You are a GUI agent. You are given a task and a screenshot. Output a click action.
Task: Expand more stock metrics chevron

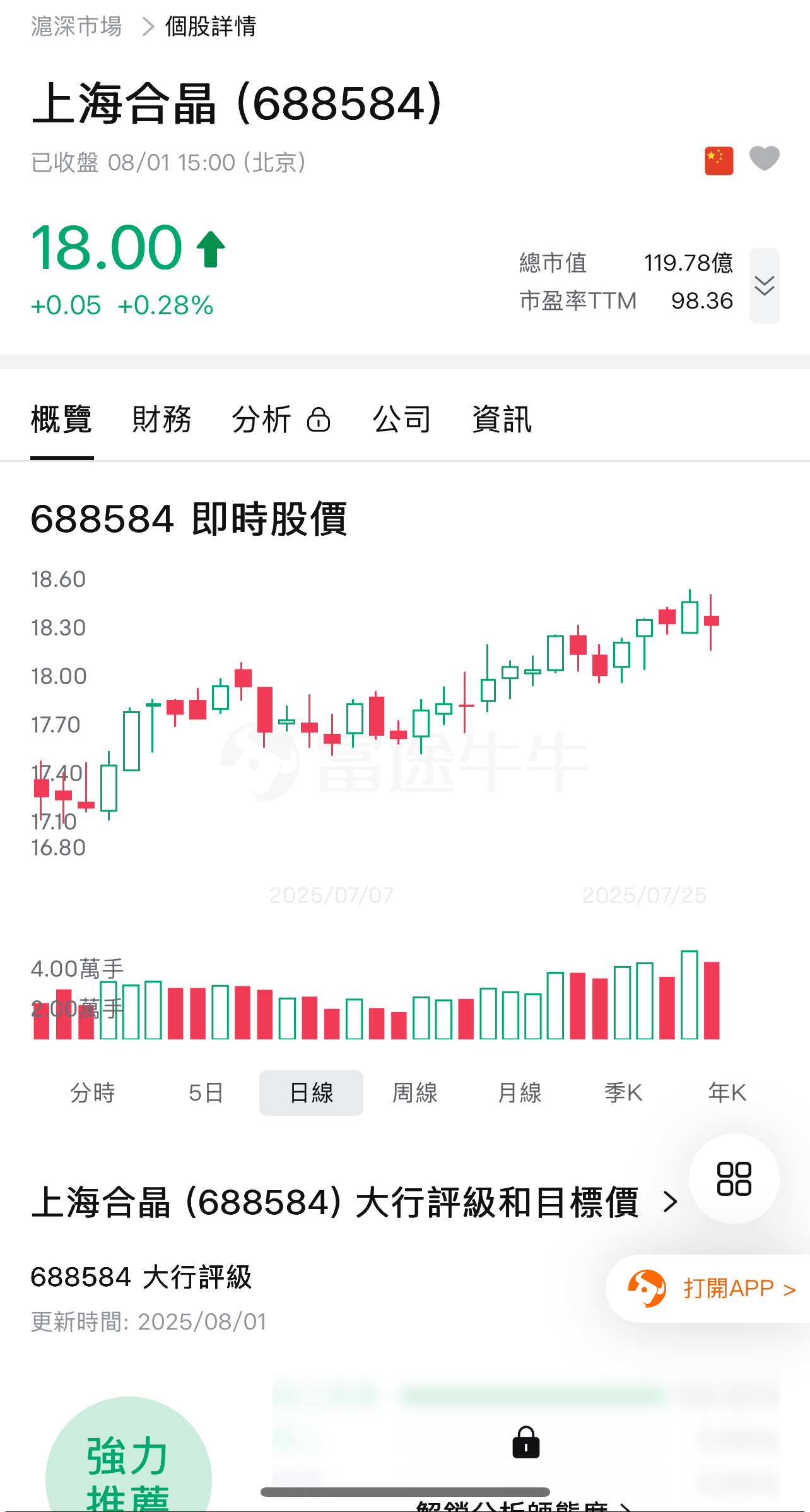764,286
